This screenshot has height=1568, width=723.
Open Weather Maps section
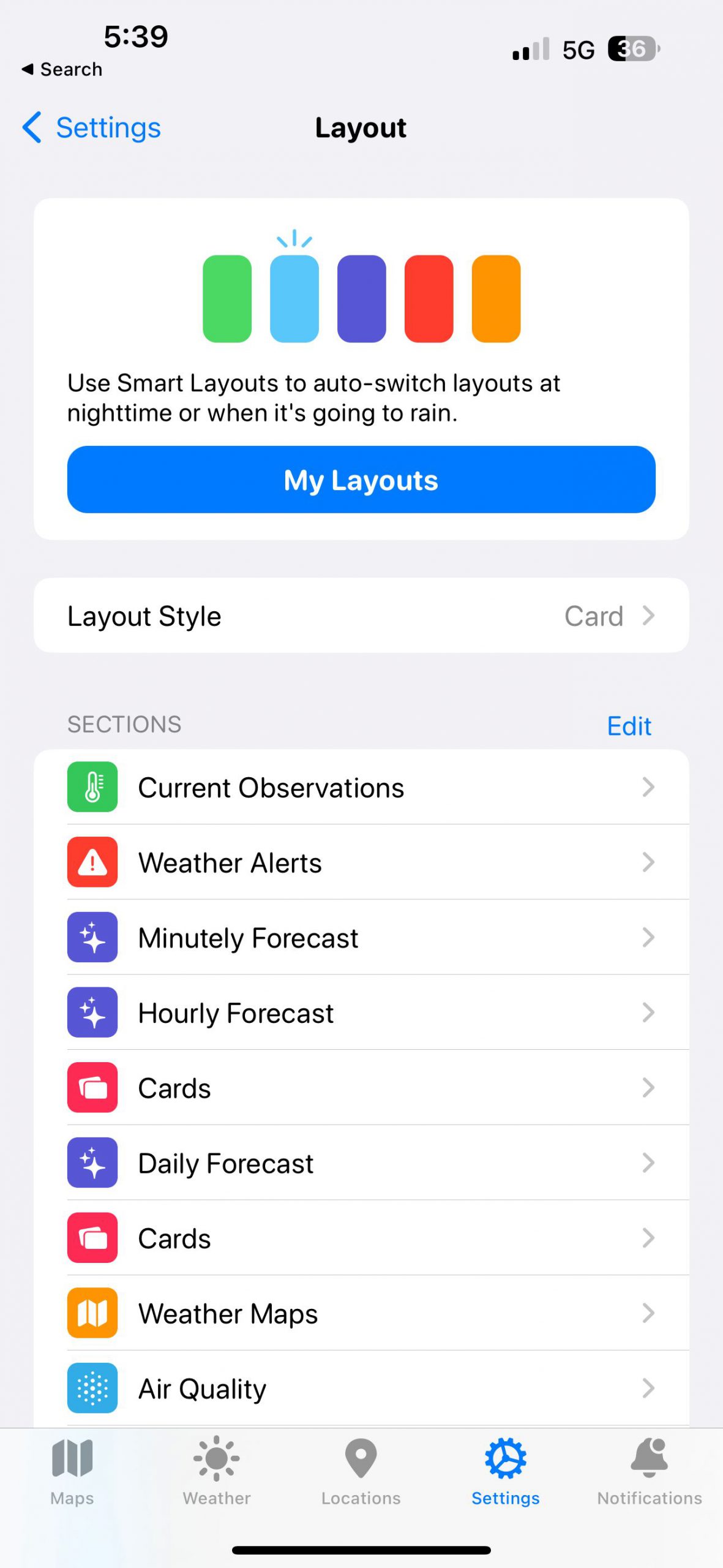coord(361,1313)
